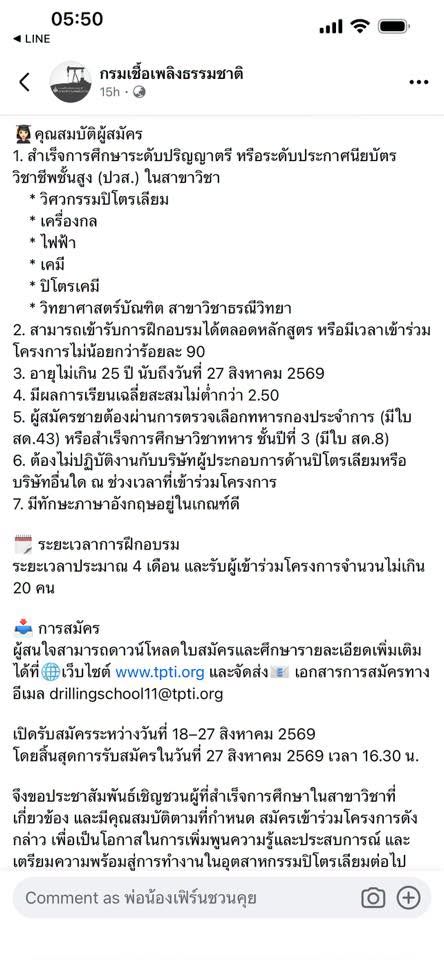Open the plus icon for more attachments
Viewport: 444px width, 960px height.
[408, 898]
